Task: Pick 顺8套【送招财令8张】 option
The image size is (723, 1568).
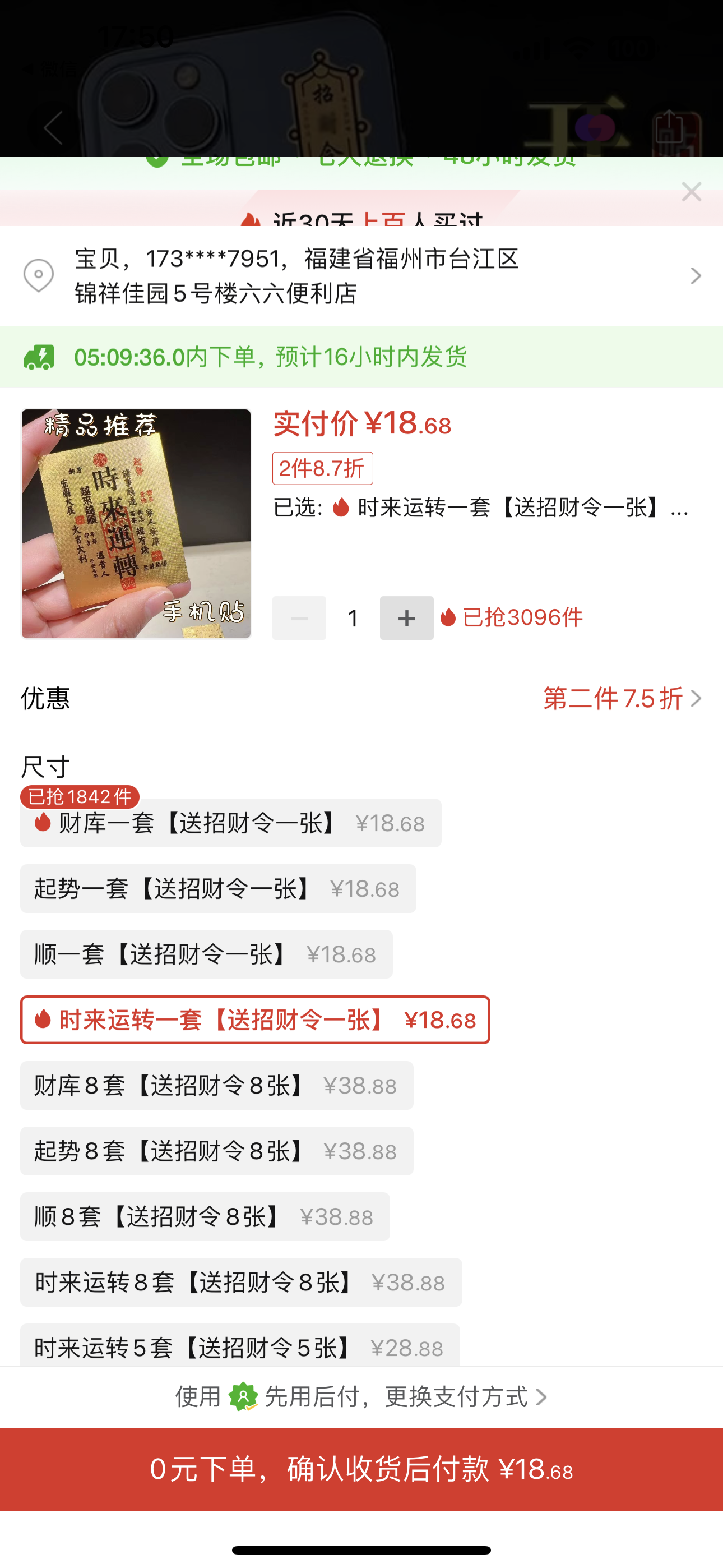Action: click(205, 1217)
